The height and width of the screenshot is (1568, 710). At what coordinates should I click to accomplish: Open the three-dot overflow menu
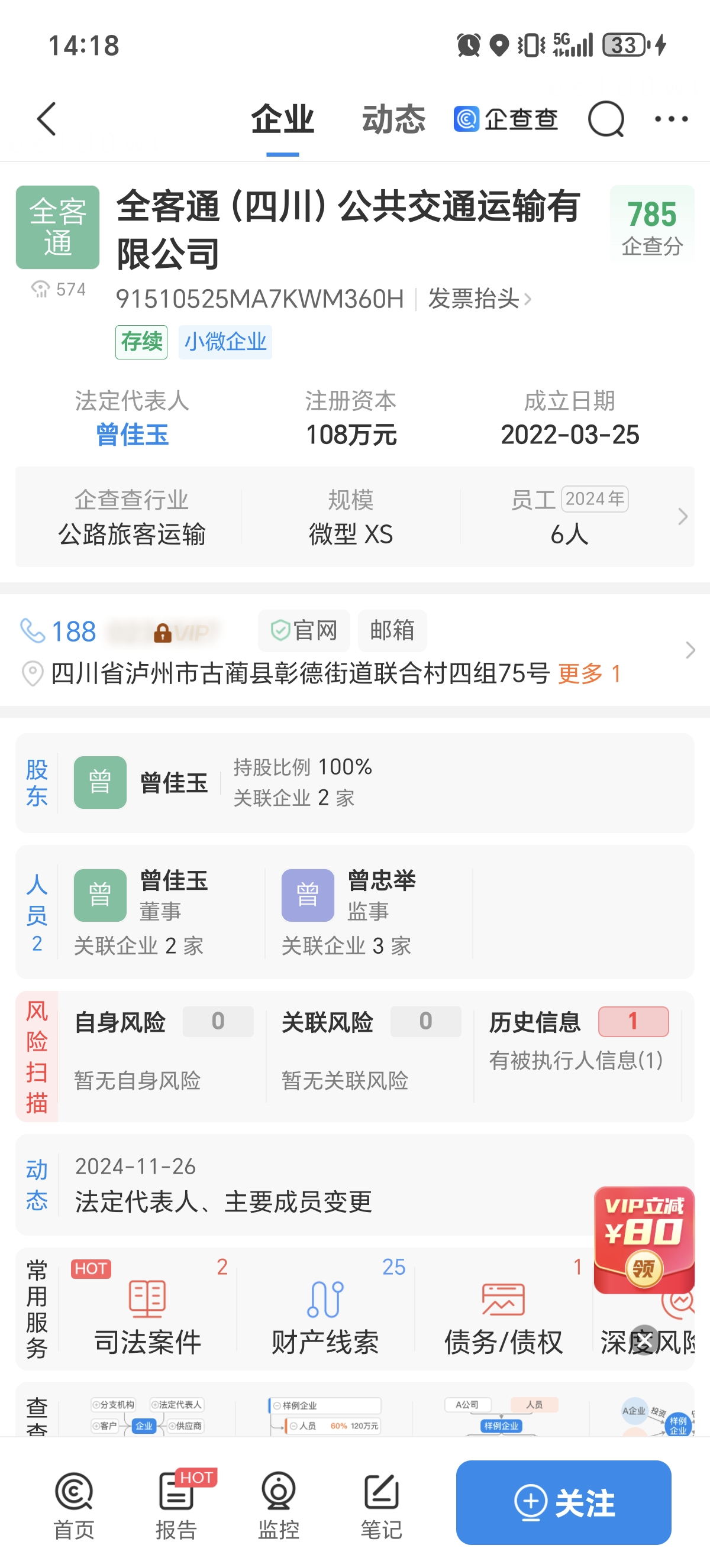point(671,119)
